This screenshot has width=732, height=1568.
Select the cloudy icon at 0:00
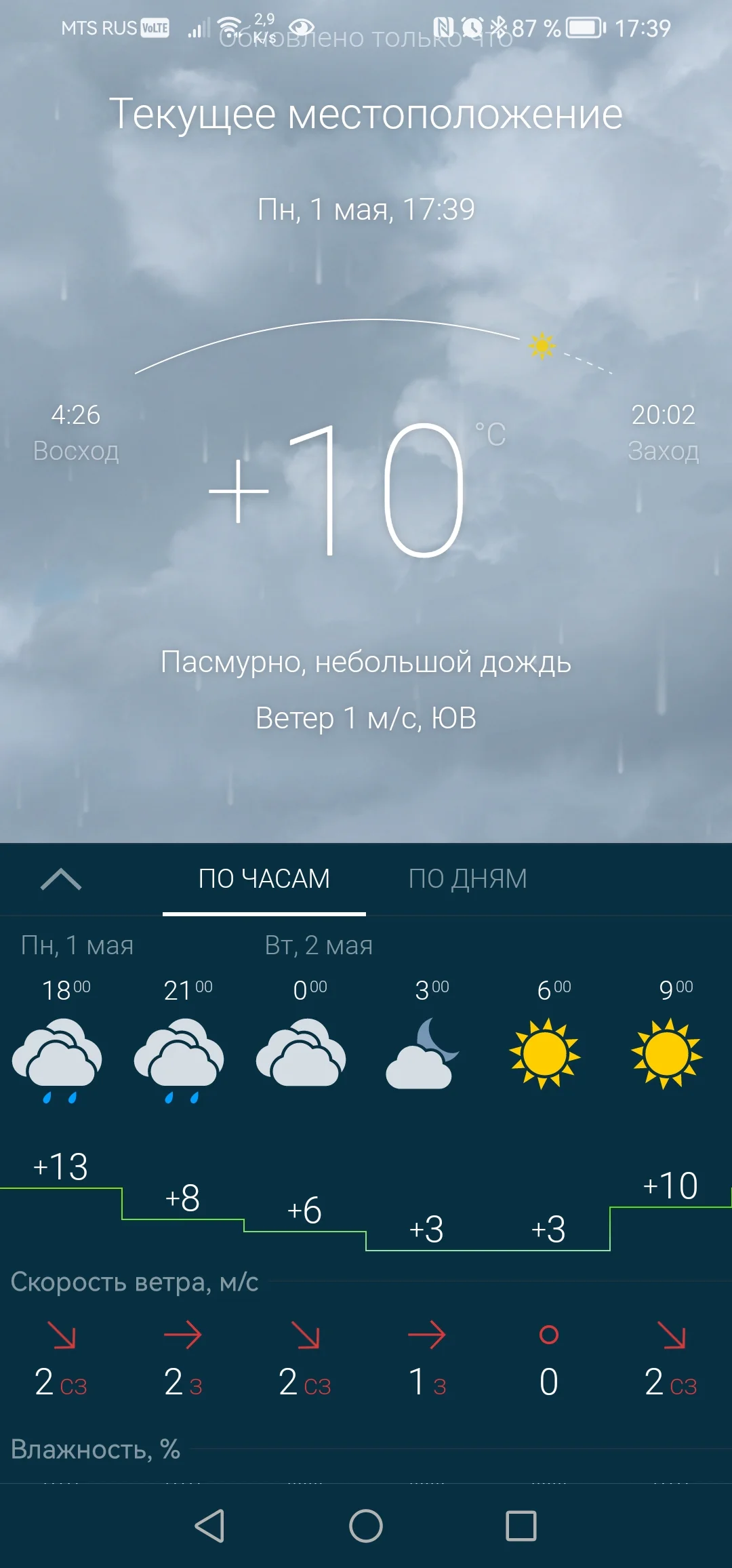point(300,1055)
